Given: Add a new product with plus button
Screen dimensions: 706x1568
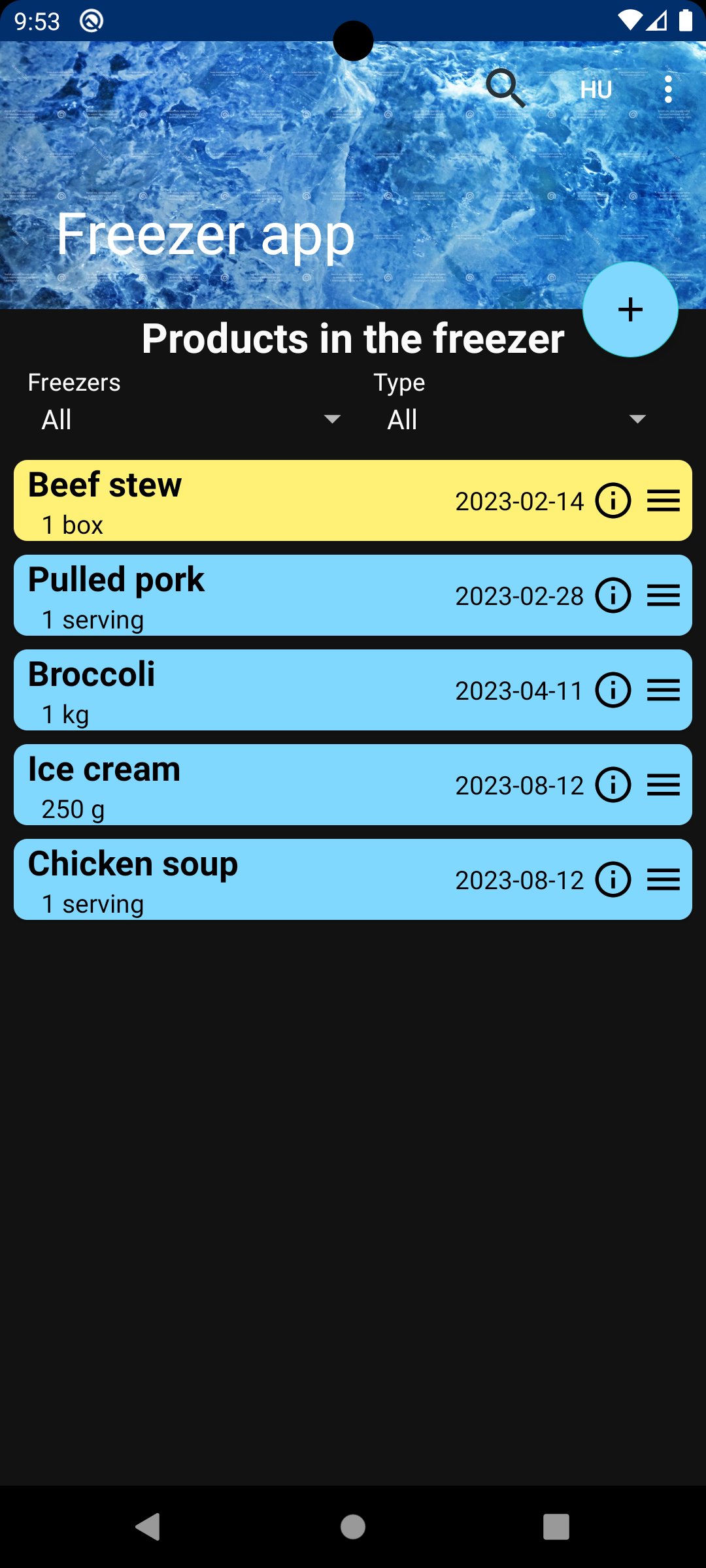Looking at the screenshot, I should [x=630, y=310].
